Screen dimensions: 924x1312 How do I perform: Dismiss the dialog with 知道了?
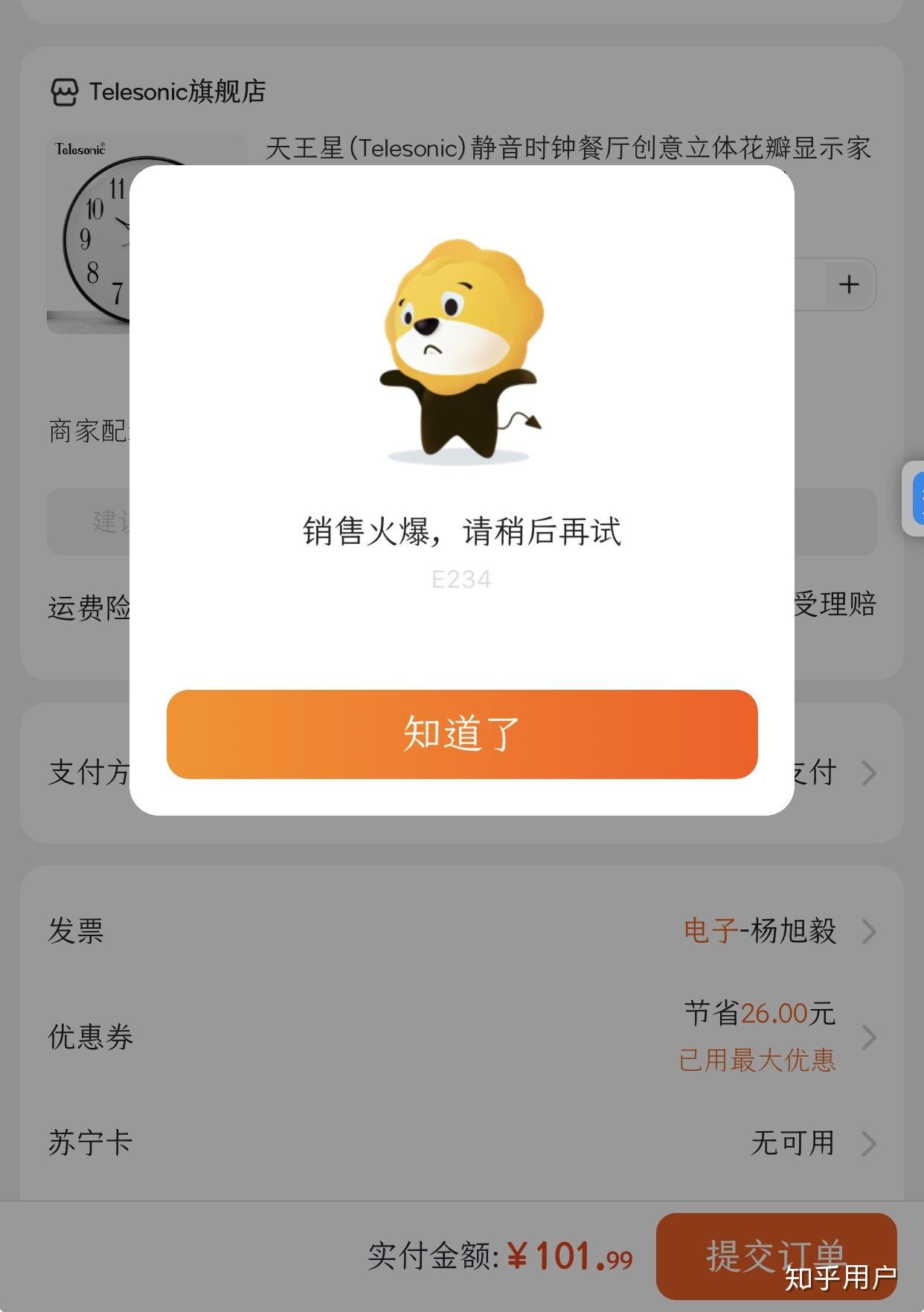point(461,734)
